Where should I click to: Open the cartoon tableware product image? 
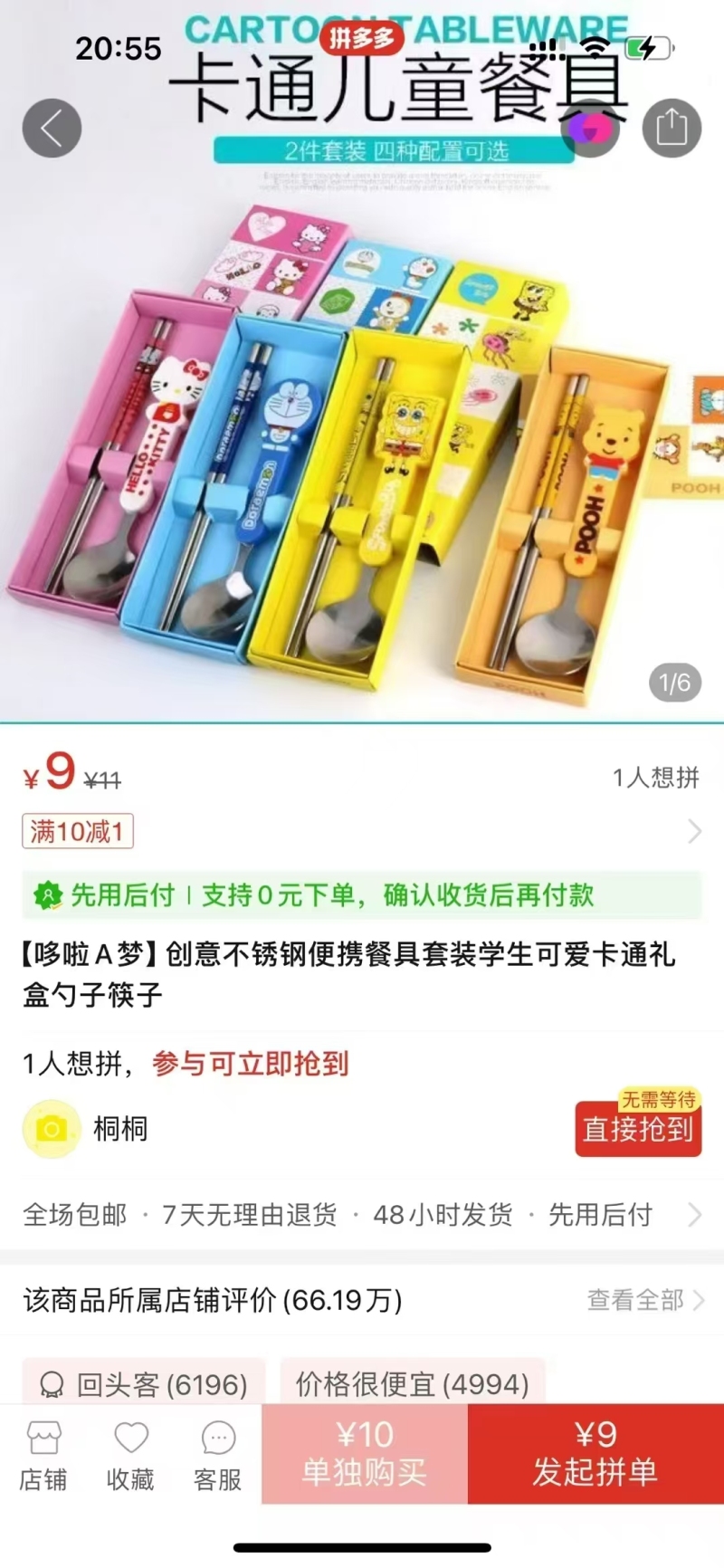point(362,435)
